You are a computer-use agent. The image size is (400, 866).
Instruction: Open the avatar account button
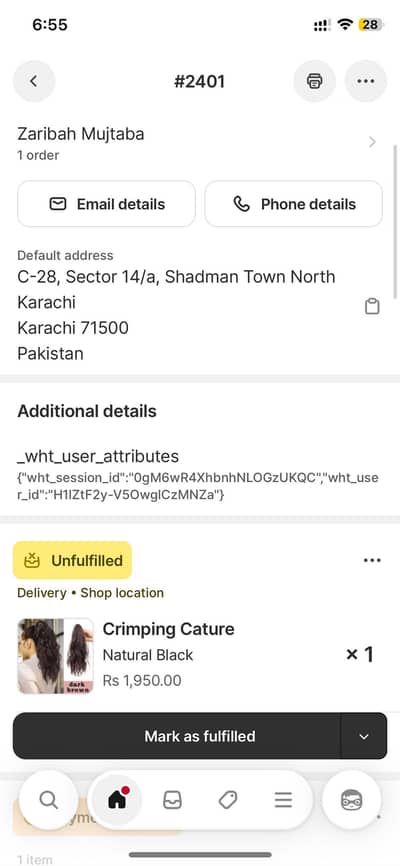(351, 800)
